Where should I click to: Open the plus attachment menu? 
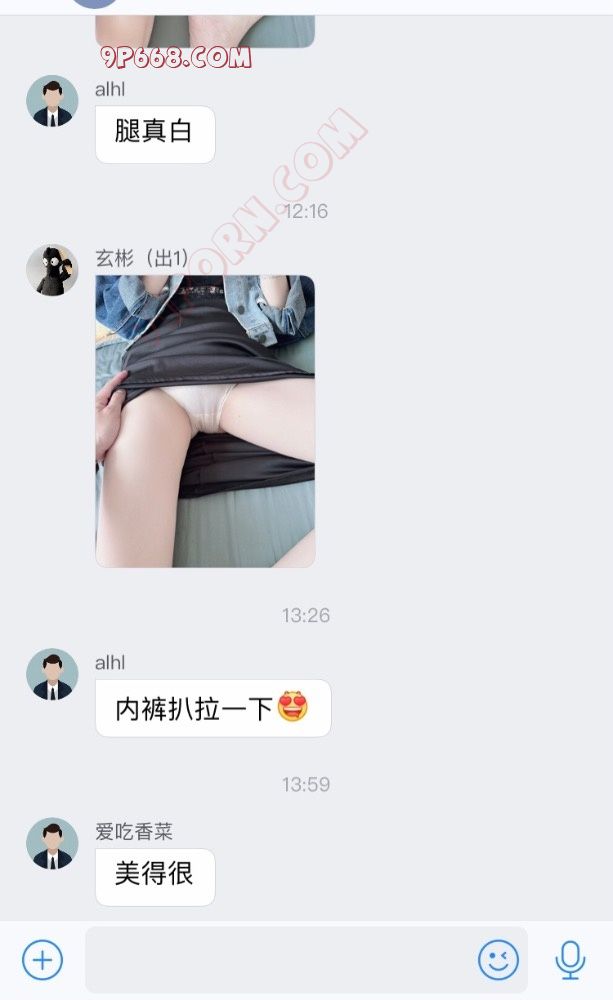tap(42, 960)
